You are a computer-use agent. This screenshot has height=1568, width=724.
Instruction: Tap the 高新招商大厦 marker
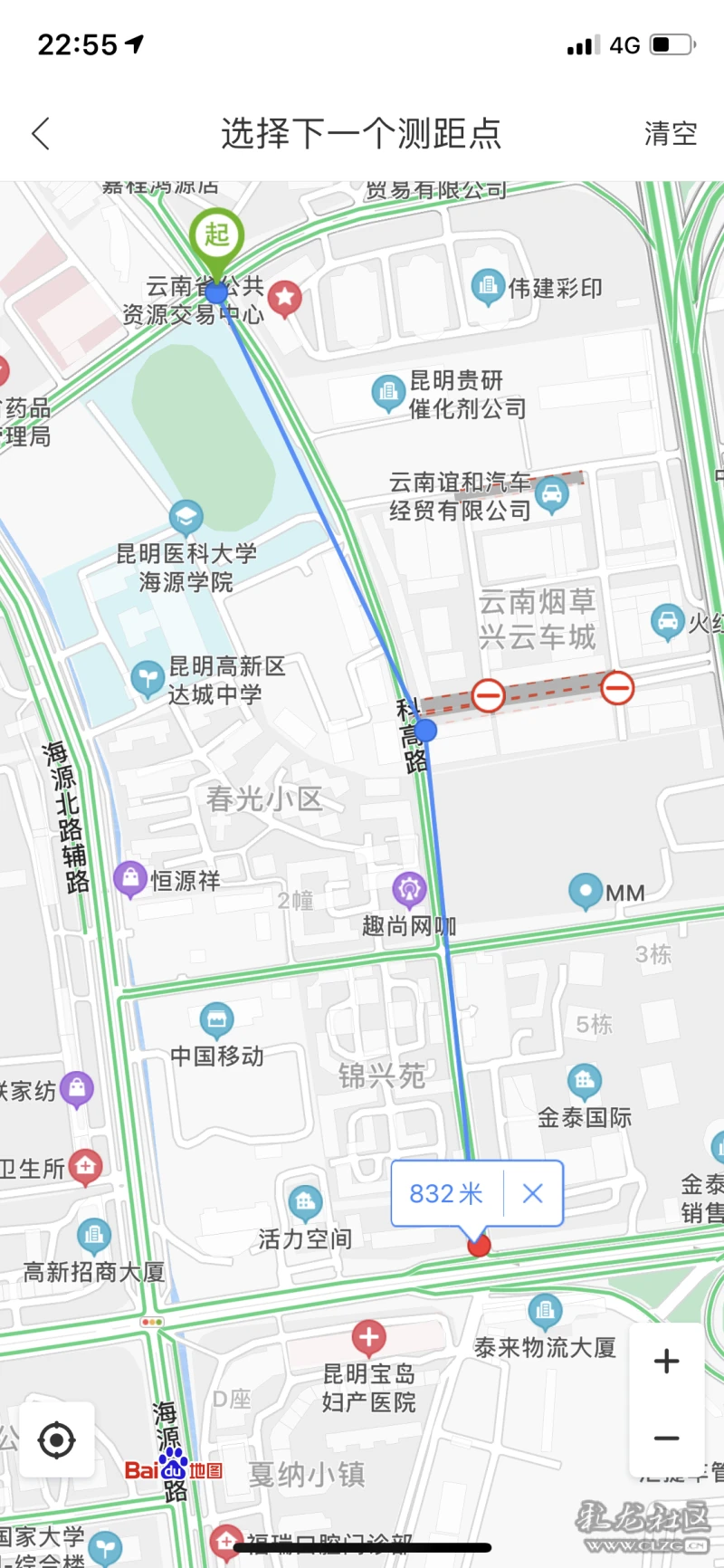coord(93,1236)
